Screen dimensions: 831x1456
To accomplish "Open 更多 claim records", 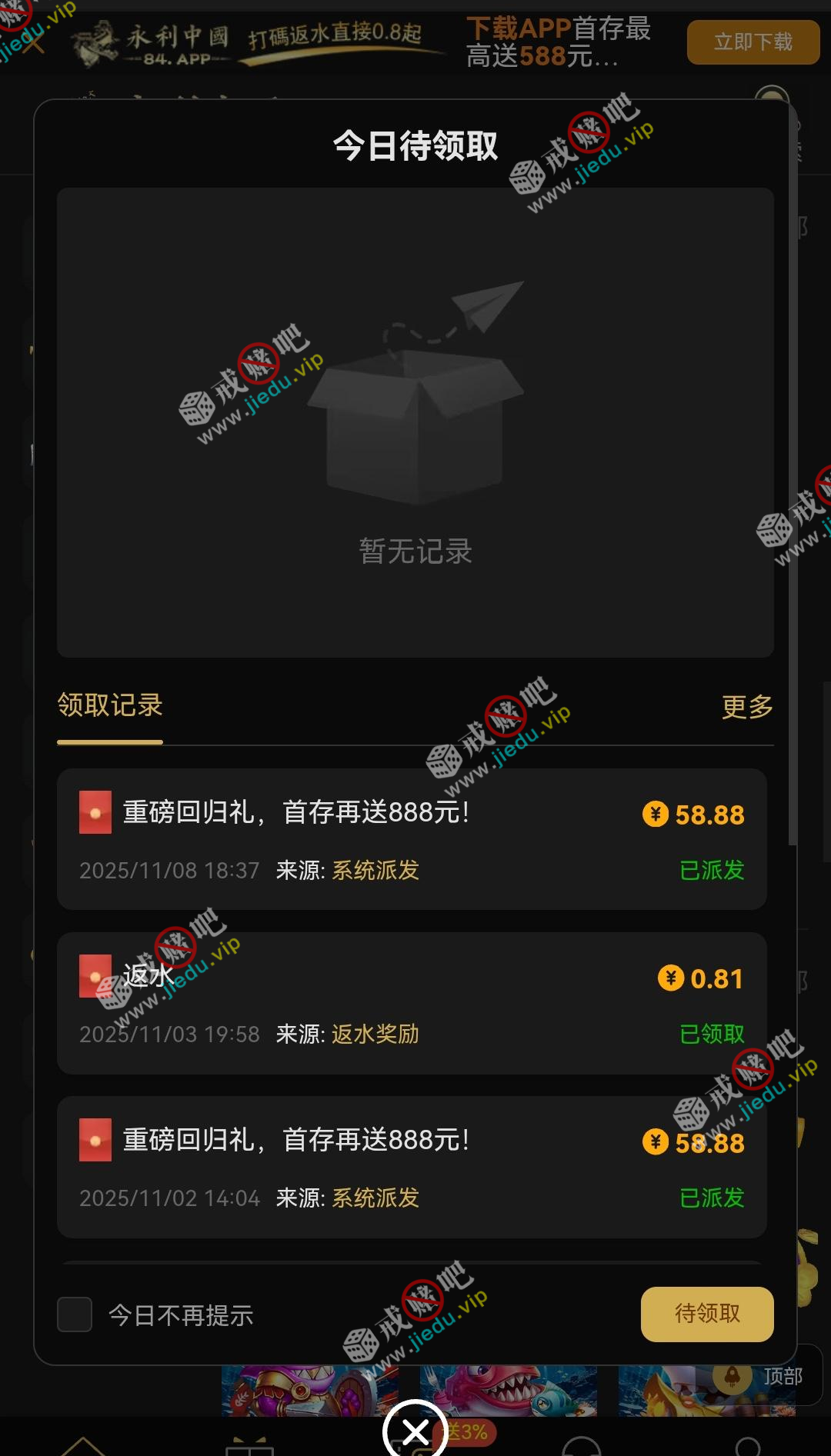I will pos(746,706).
